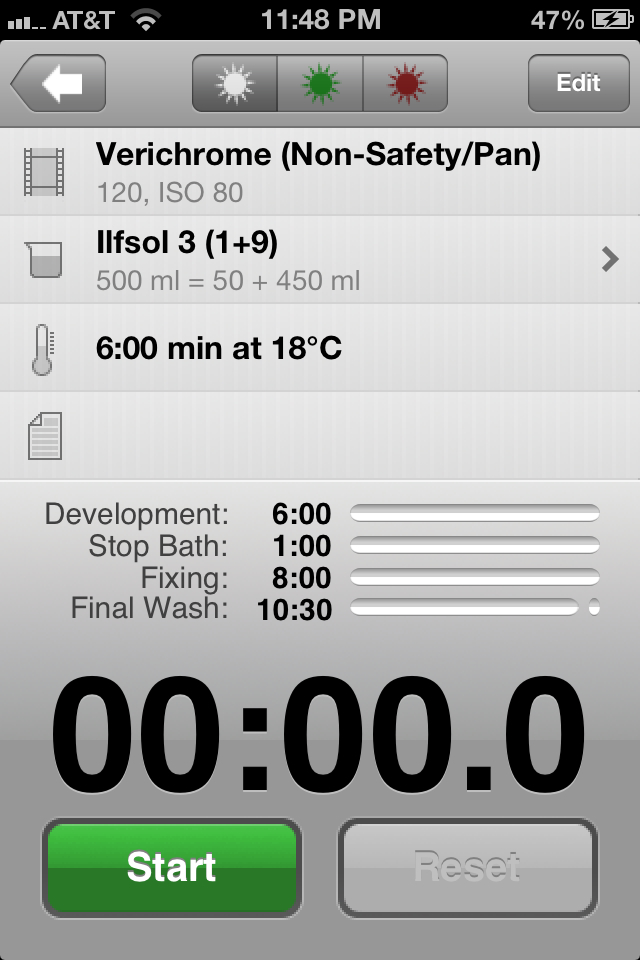Select the Fixing step
640x960 pixels.
pos(320,577)
